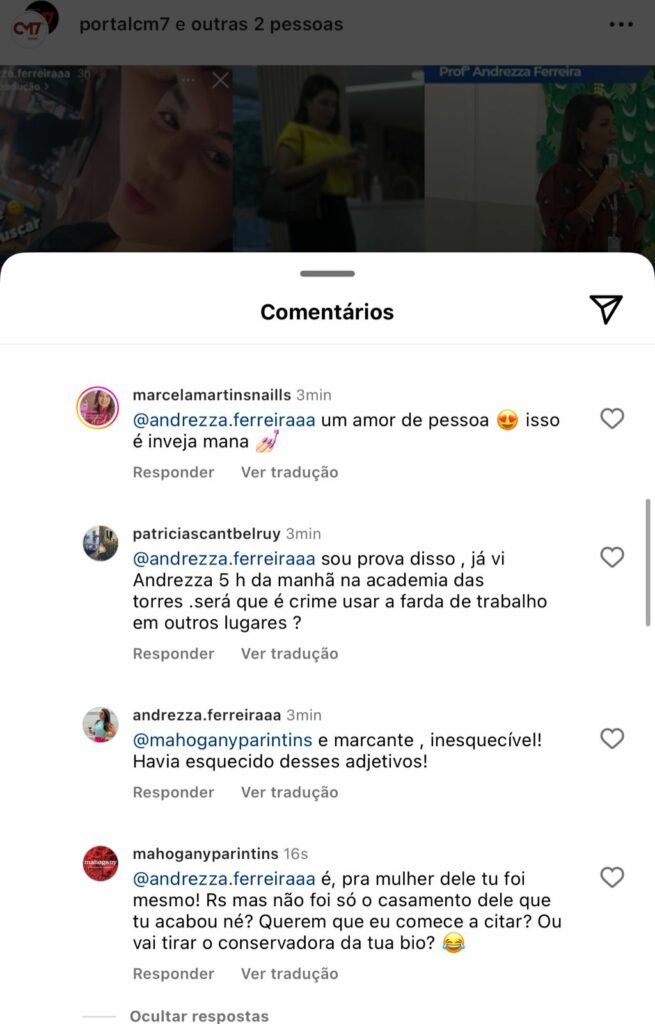The height and width of the screenshot is (1024, 655).
Task: Tap the comments sheet drag handle
Action: (x=327, y=273)
